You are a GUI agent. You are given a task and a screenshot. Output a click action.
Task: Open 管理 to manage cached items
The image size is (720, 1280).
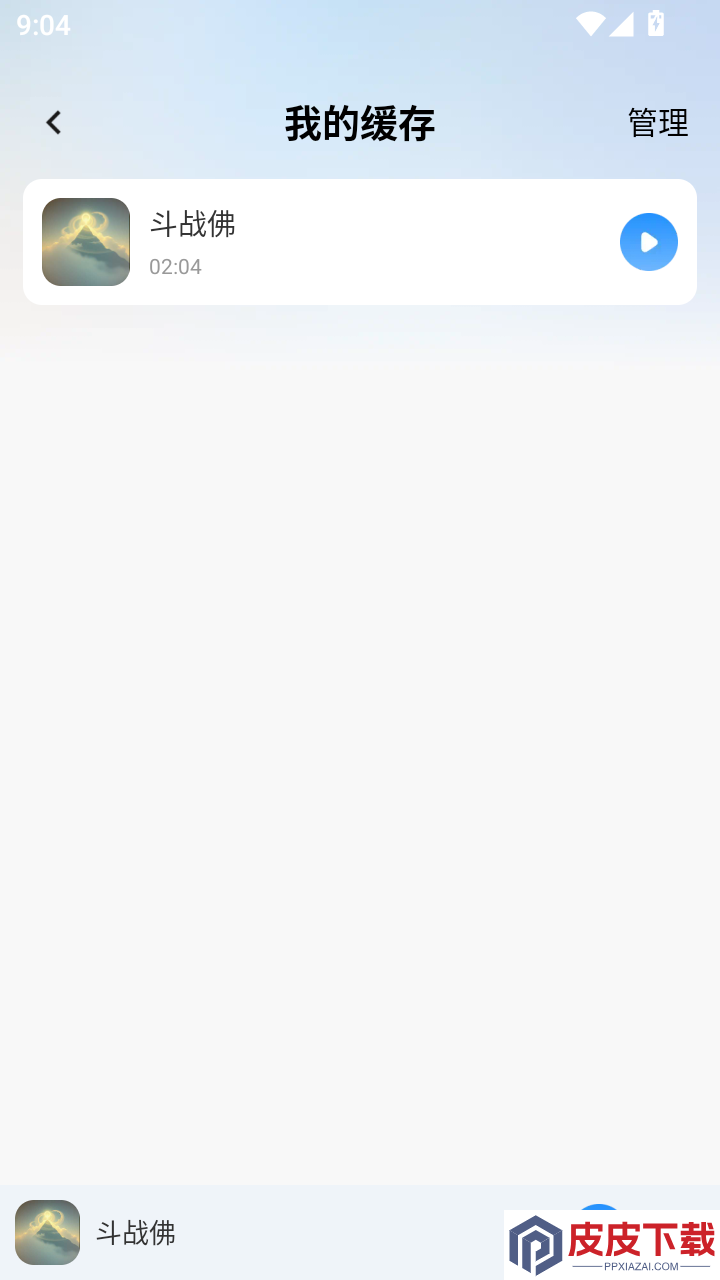(x=658, y=123)
